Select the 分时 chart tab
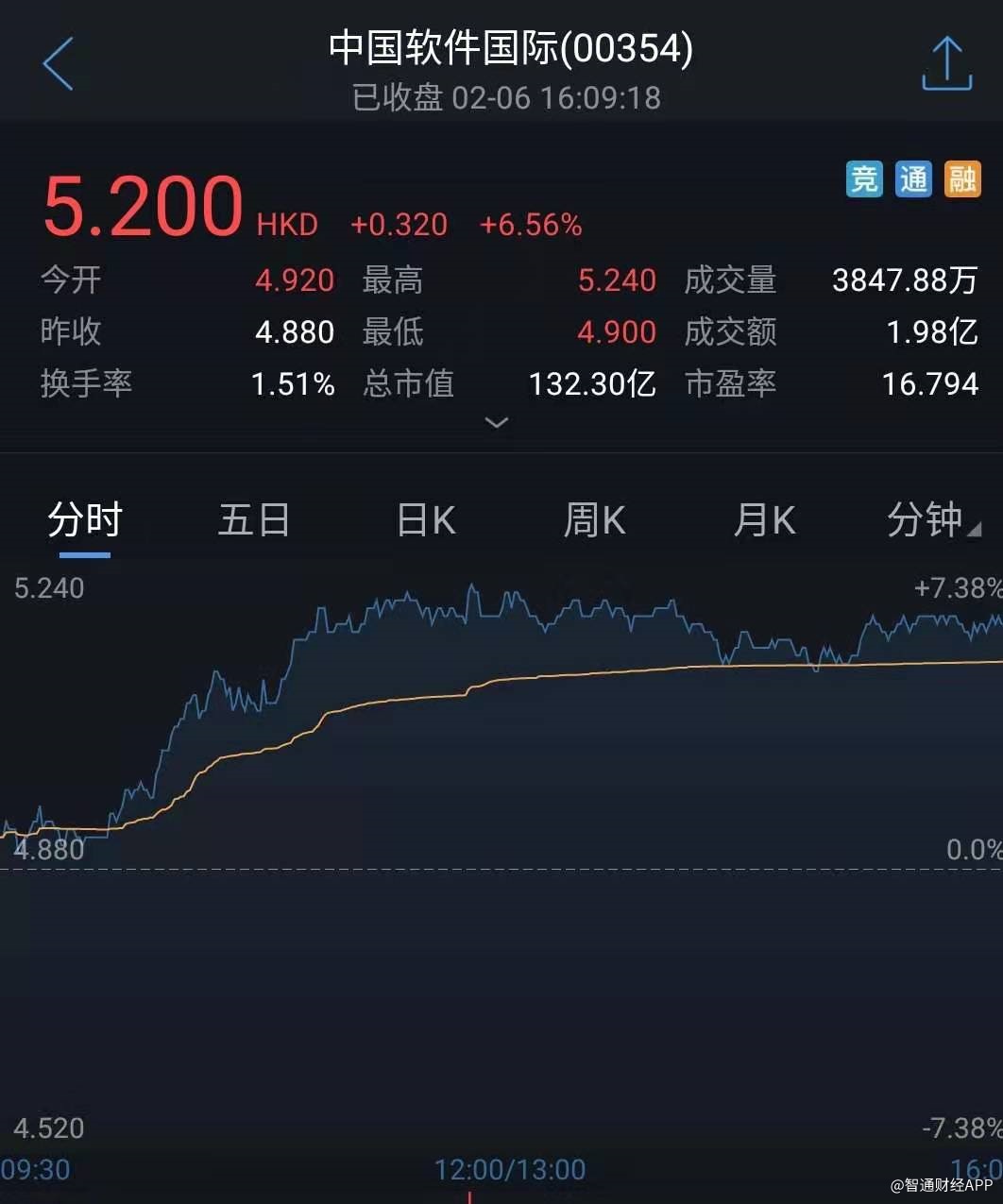1003x1204 pixels. click(x=85, y=520)
